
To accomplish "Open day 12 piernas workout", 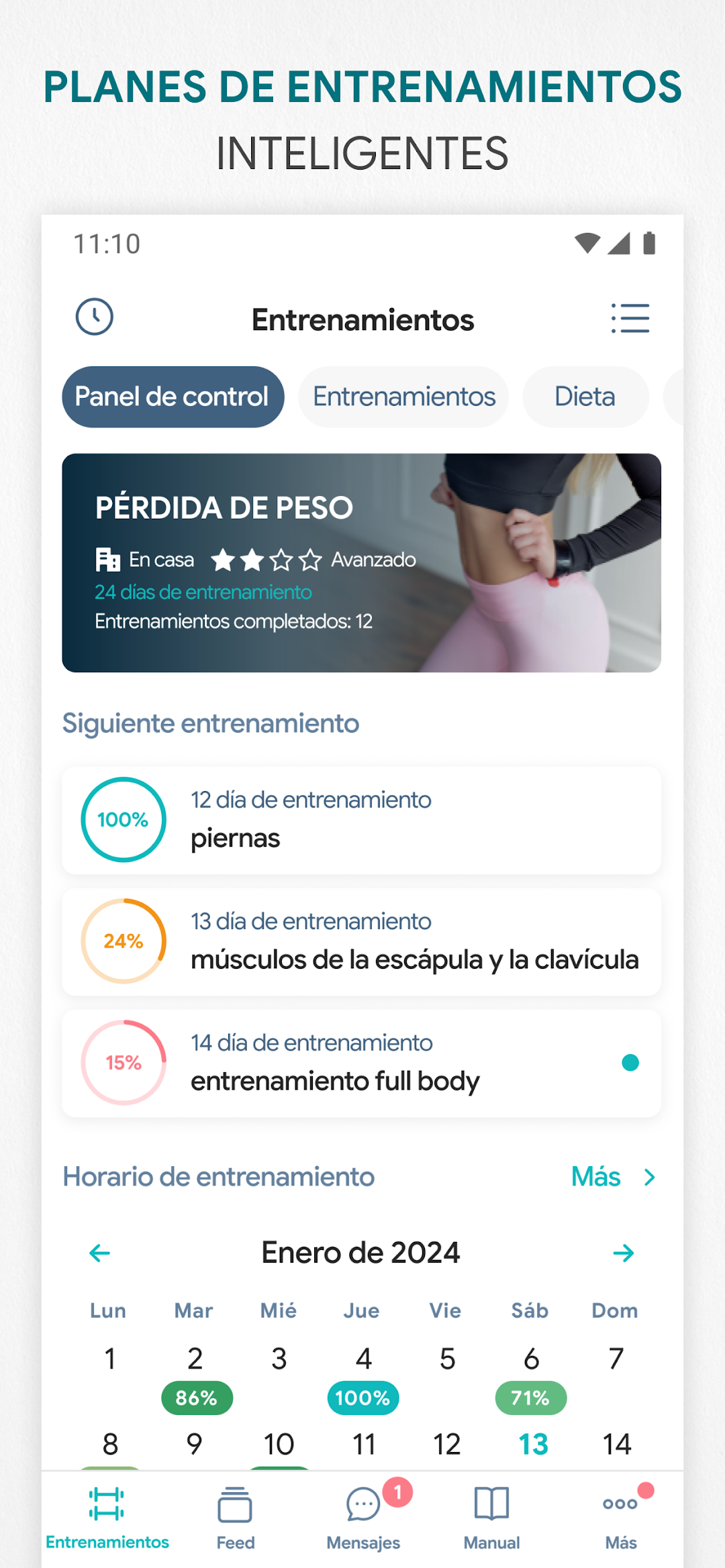I will point(361,820).
